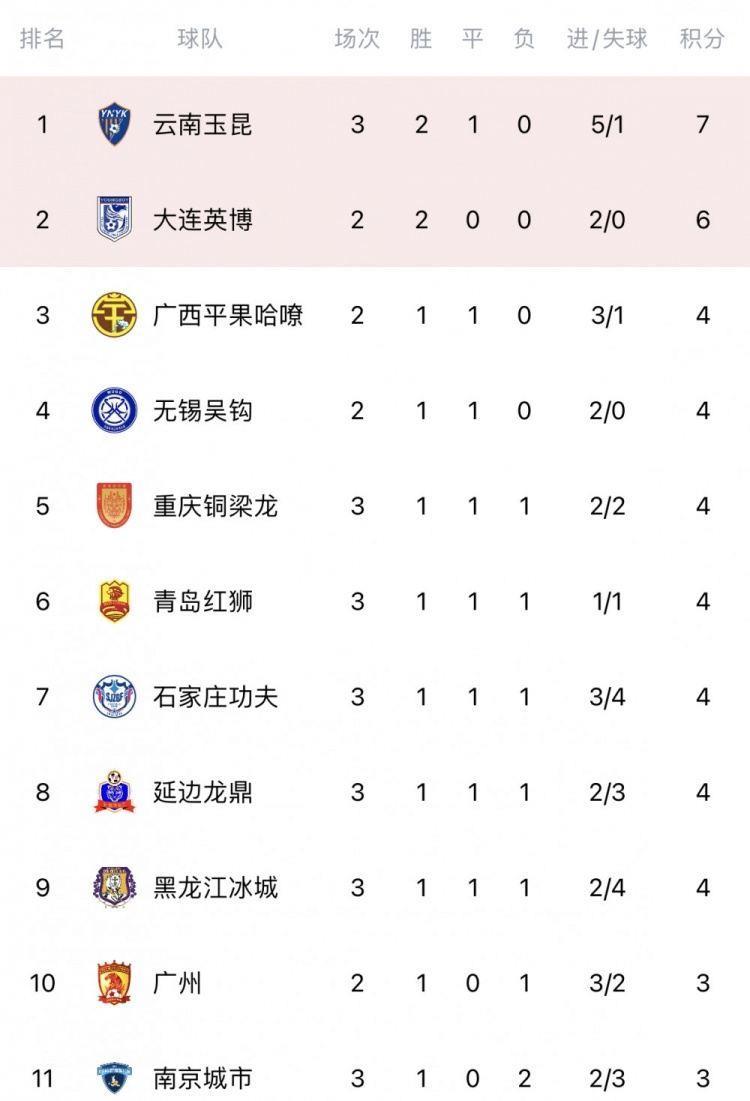
Task: Select the 广西平果哈嘹 row
Action: click(x=375, y=315)
